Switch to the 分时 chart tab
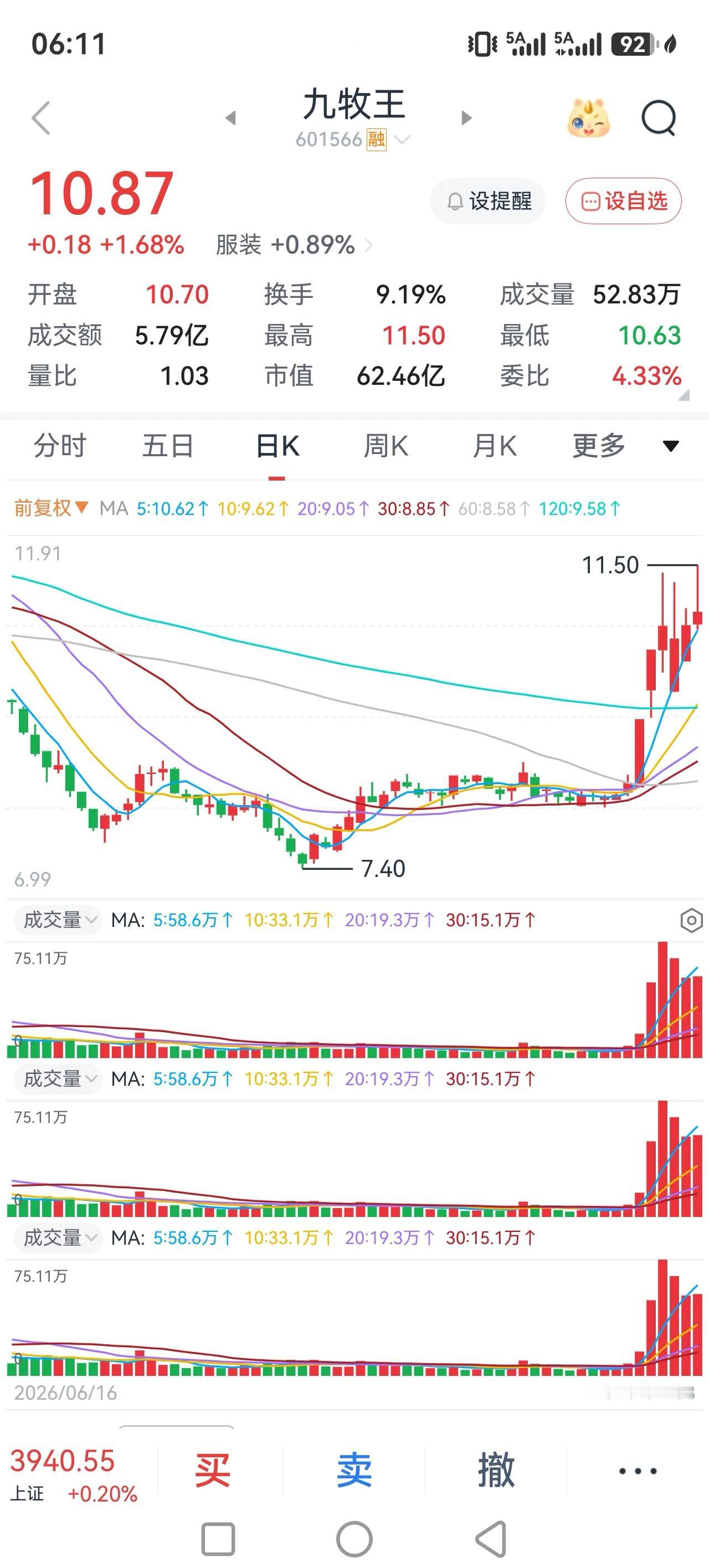Viewport: 709px width, 1568px height. tap(60, 446)
